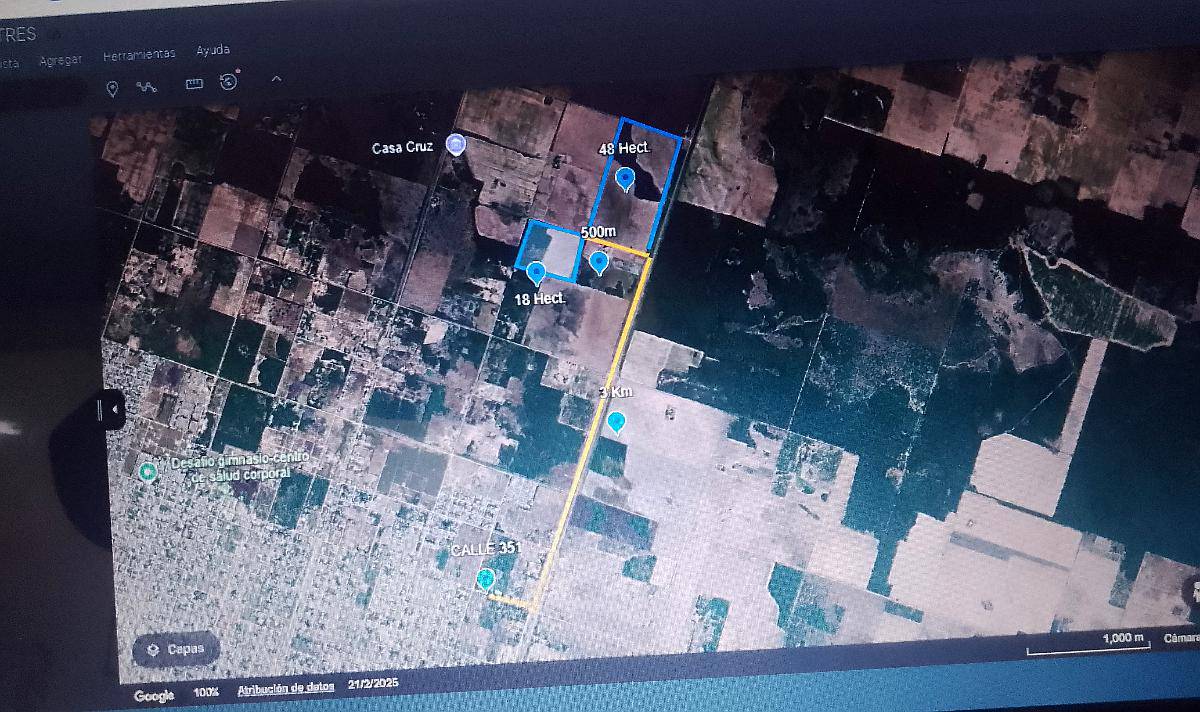1200x712 pixels.
Task: Select the draw path or polygon tool
Action: point(147,87)
